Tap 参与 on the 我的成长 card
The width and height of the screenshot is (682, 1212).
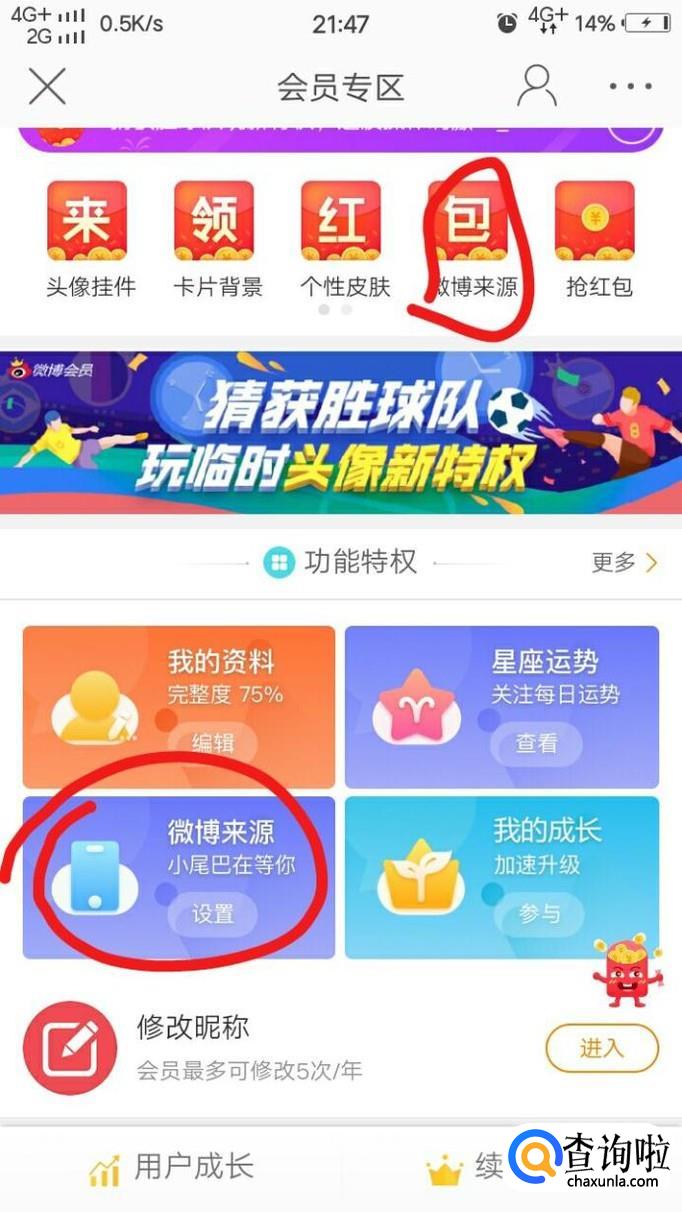pyautogui.click(x=538, y=913)
